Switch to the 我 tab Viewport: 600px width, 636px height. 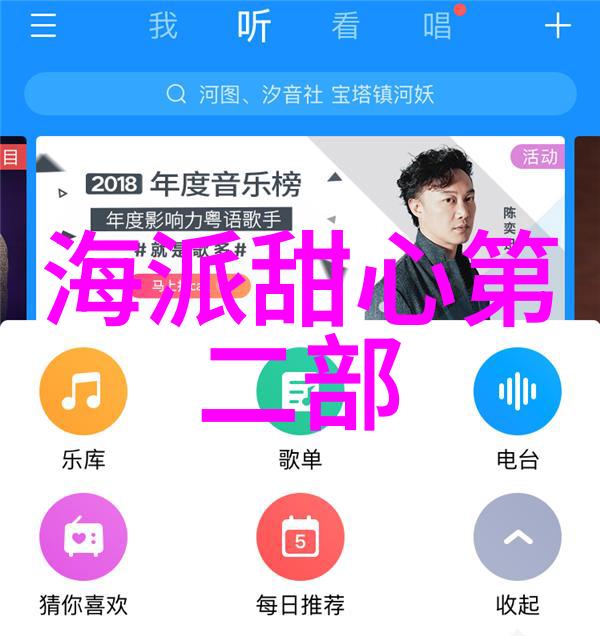[x=163, y=26]
